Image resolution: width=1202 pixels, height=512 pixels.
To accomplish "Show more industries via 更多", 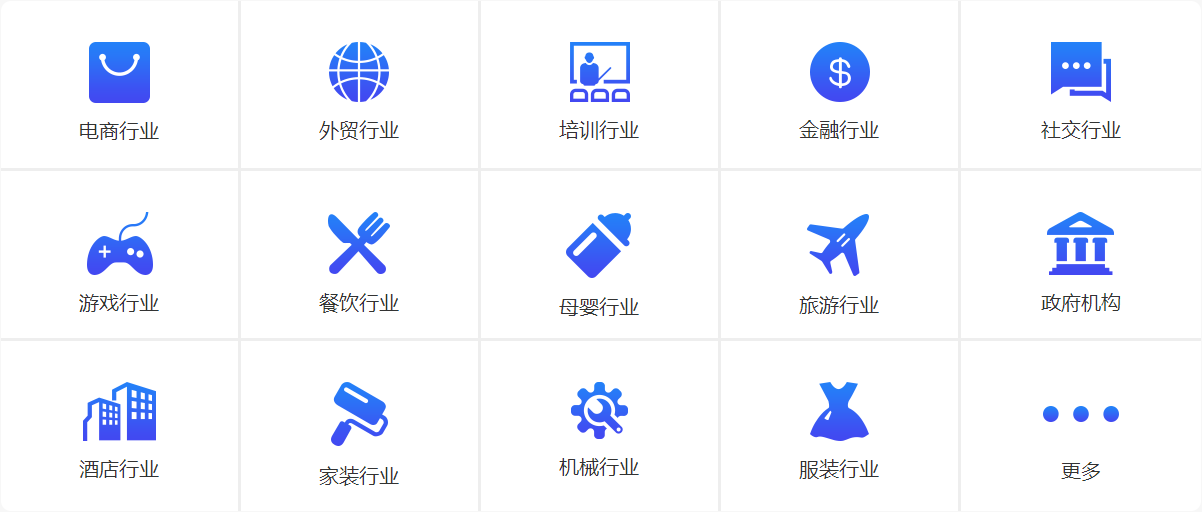I will (x=1080, y=428).
